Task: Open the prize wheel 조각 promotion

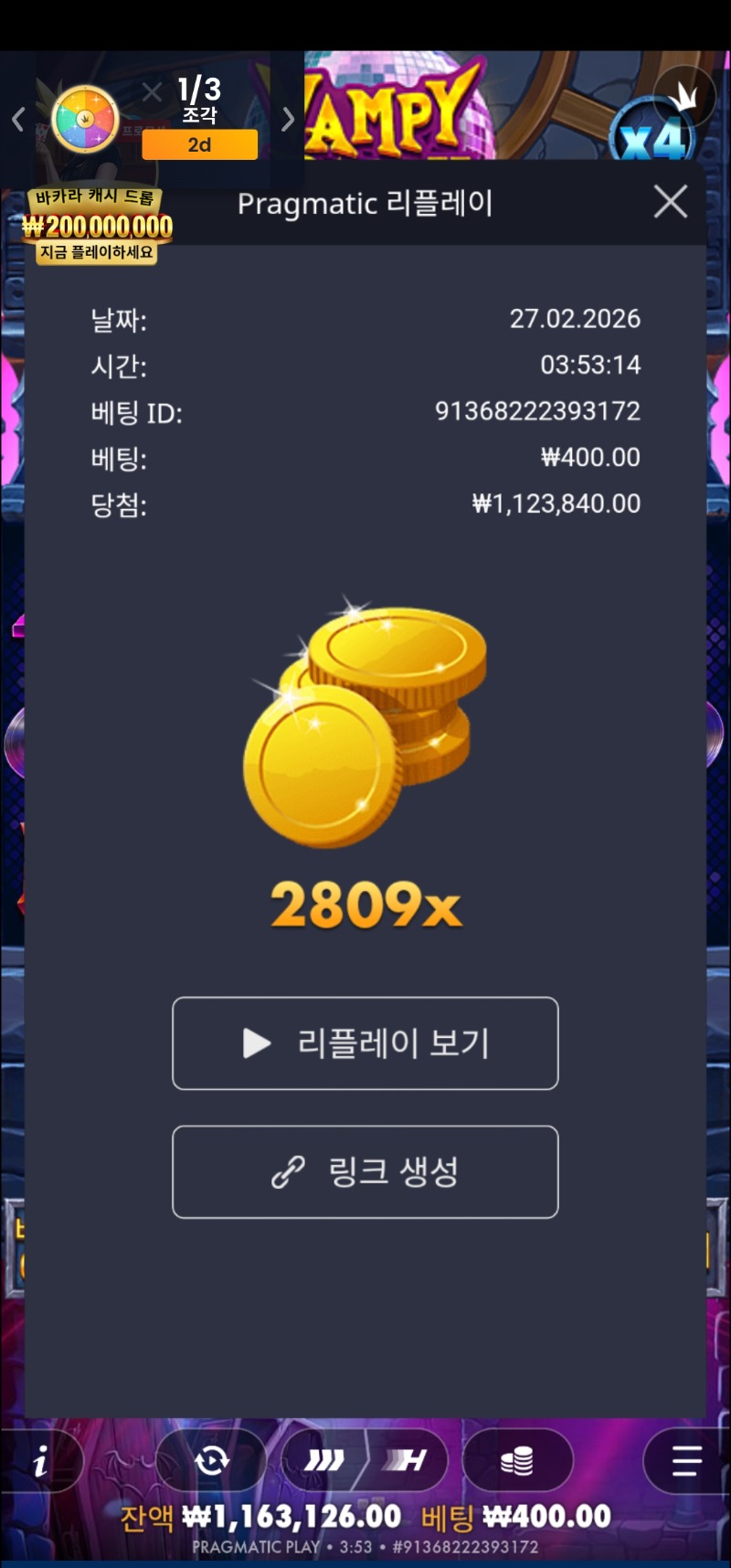Action: [x=87, y=119]
